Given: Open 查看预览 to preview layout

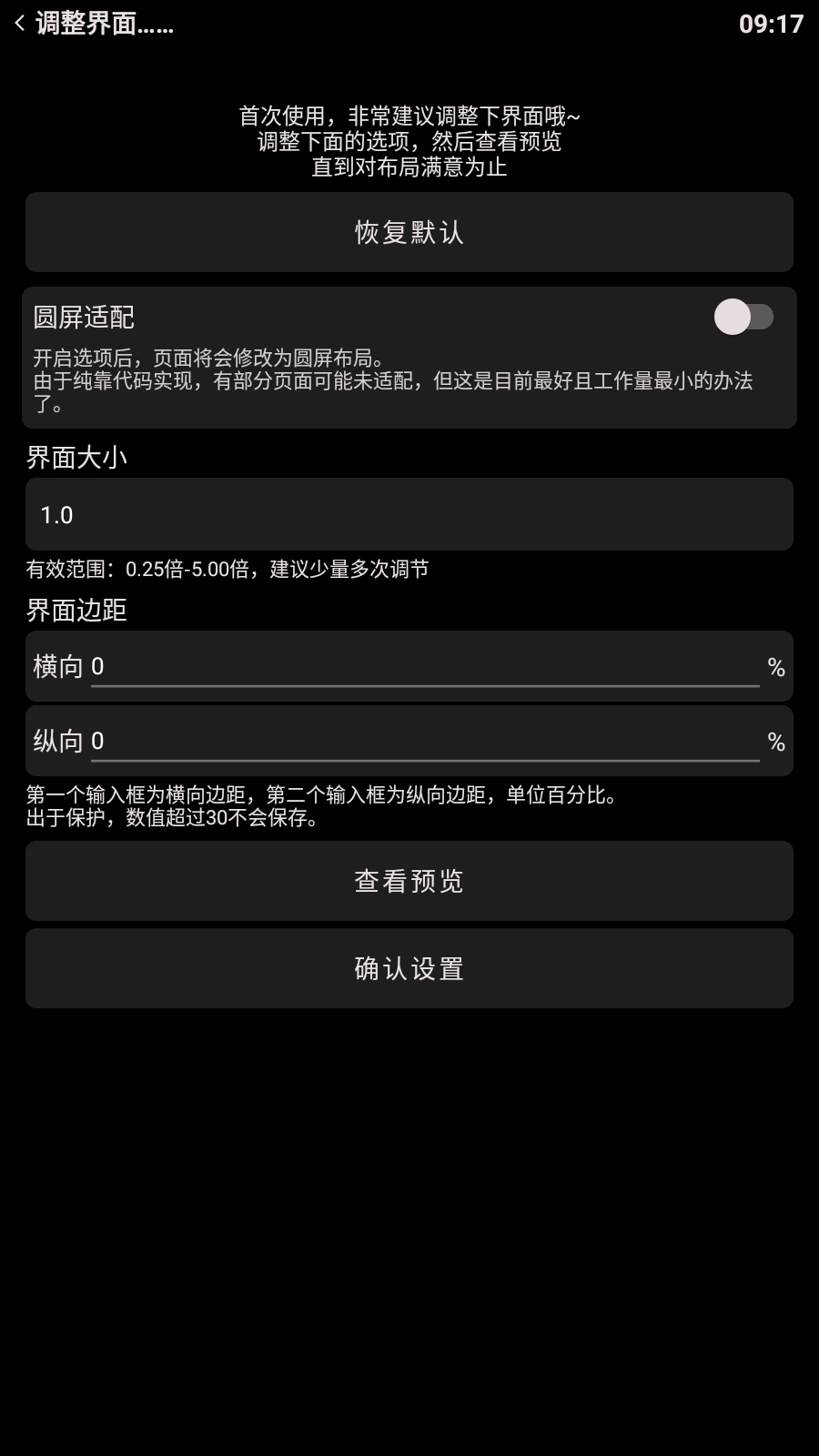Looking at the screenshot, I should click(409, 881).
